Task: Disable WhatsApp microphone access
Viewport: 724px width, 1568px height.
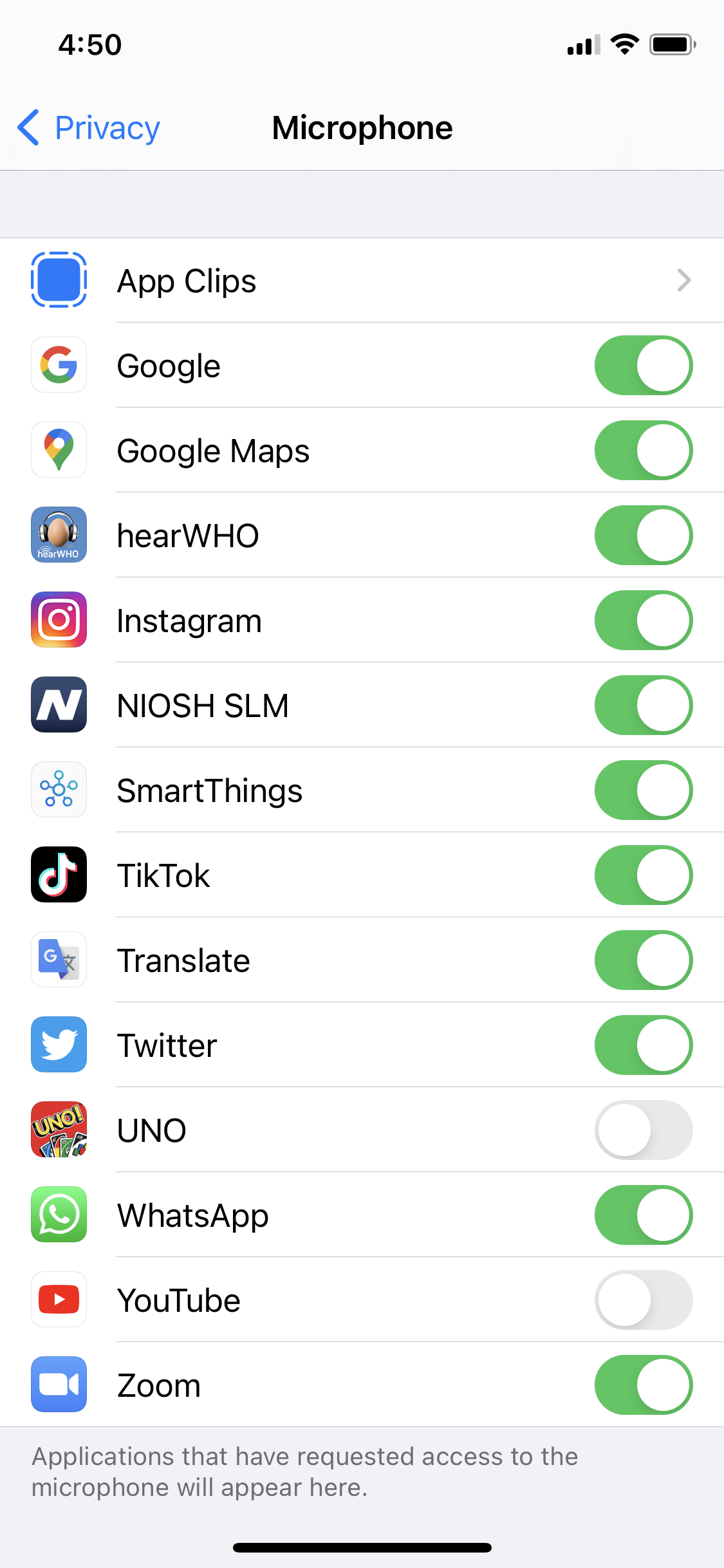Action: point(643,1215)
